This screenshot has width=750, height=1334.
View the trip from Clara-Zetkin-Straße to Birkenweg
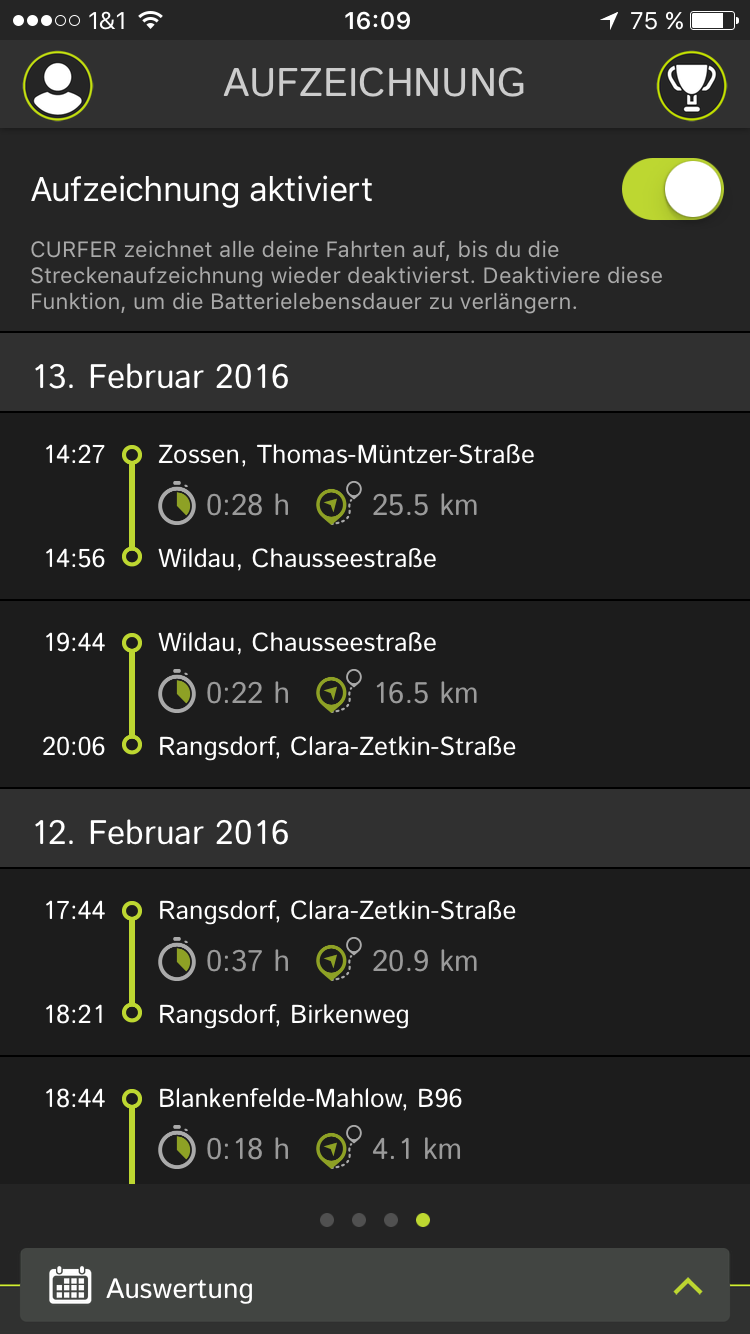(x=375, y=962)
